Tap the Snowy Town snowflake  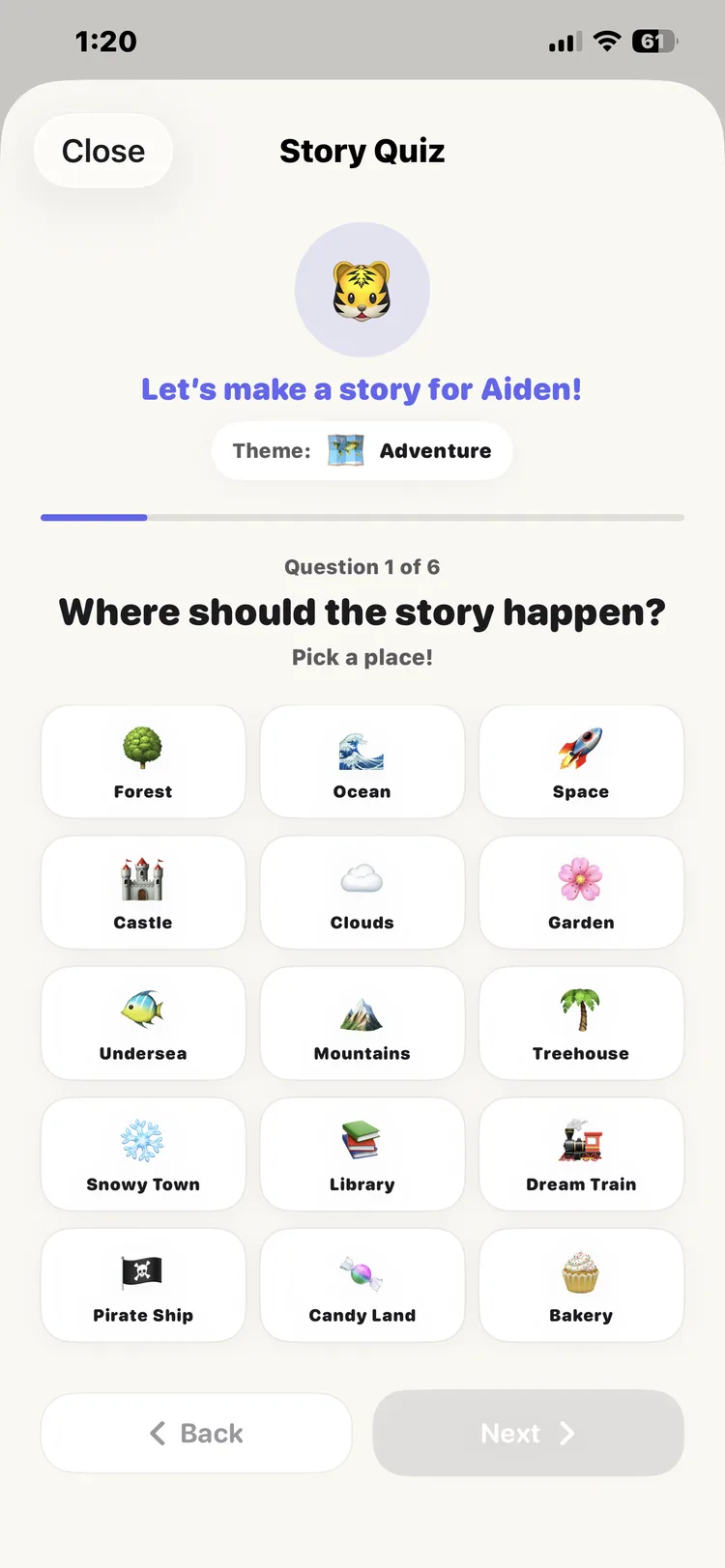[143, 1155]
